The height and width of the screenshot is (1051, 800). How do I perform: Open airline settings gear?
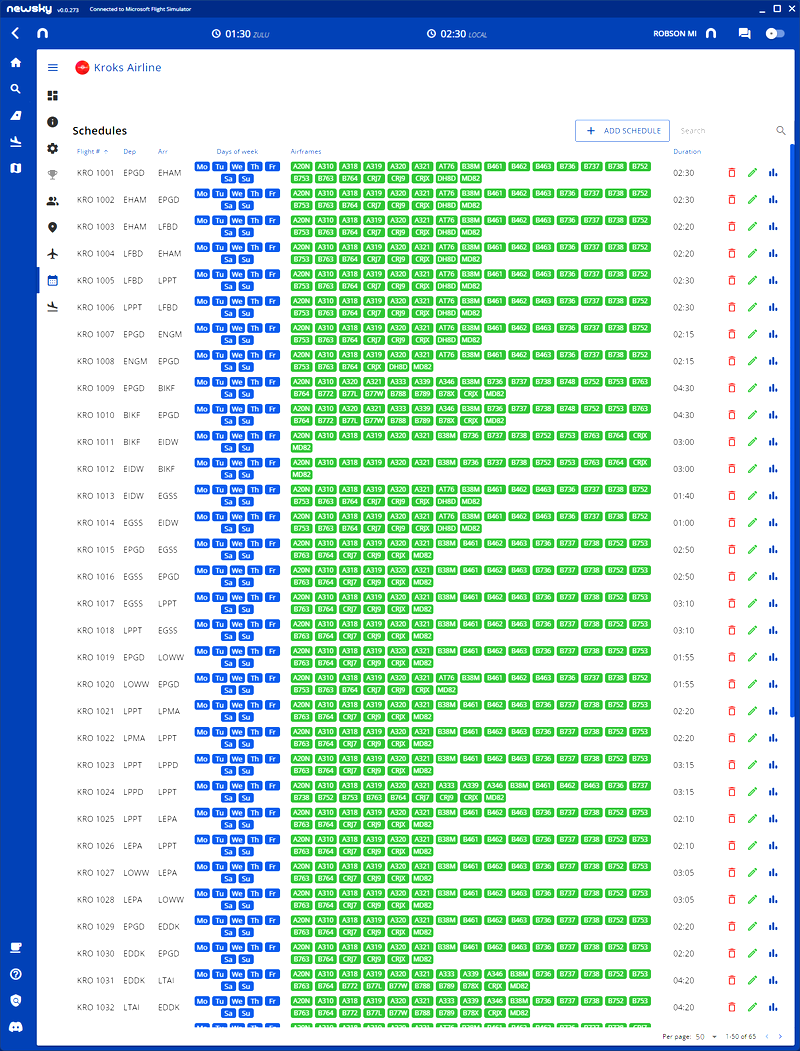click(x=53, y=148)
